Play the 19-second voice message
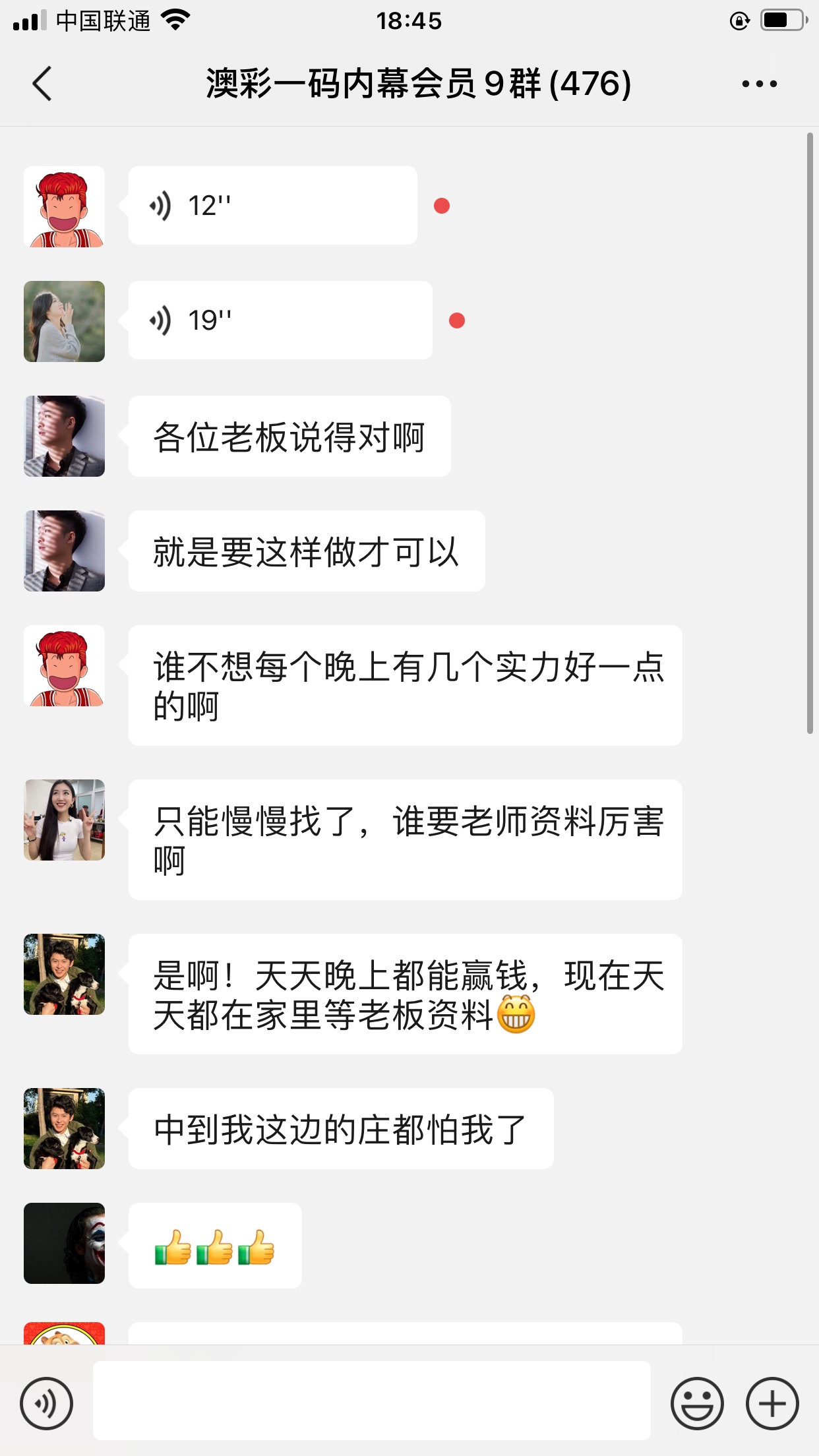Screen dimensions: 819x1456 coord(280,320)
